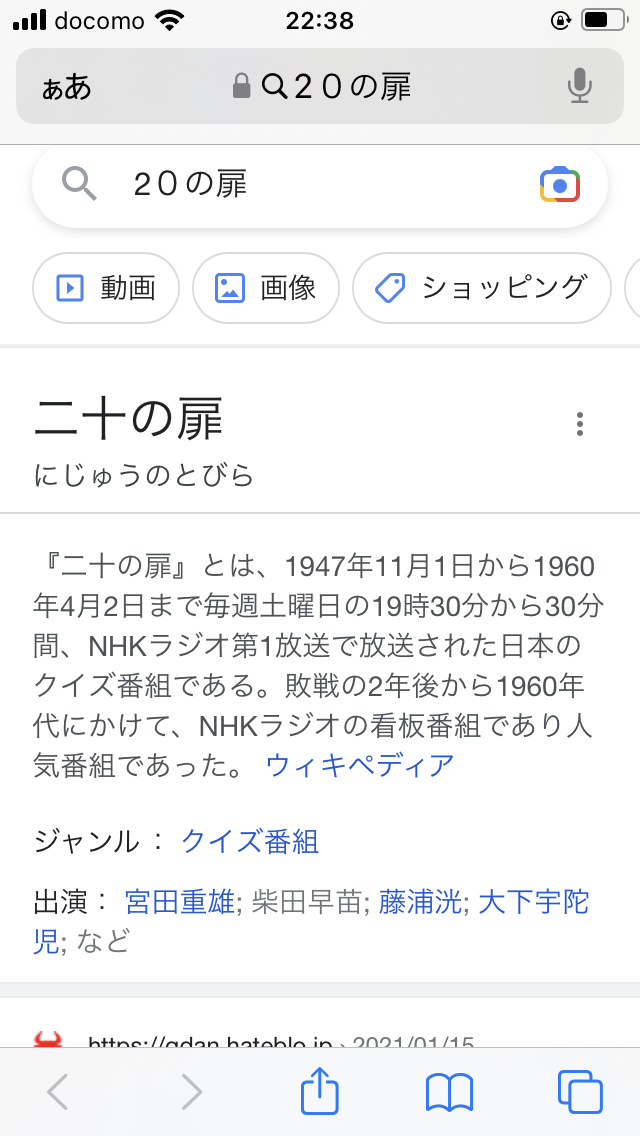
Task: Open the ウィキペディア link
Action: click(x=360, y=766)
